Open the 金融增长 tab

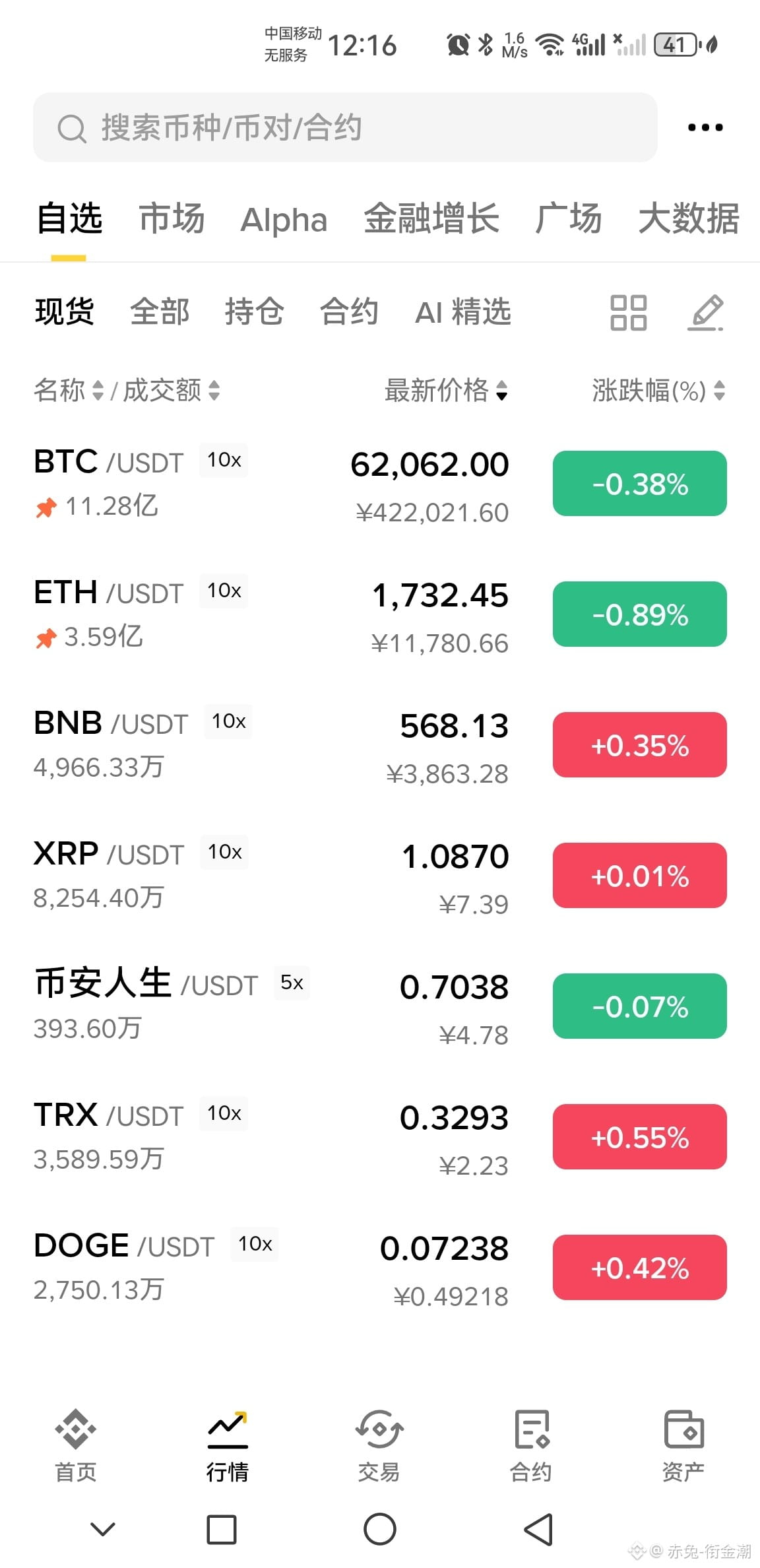coord(431,219)
